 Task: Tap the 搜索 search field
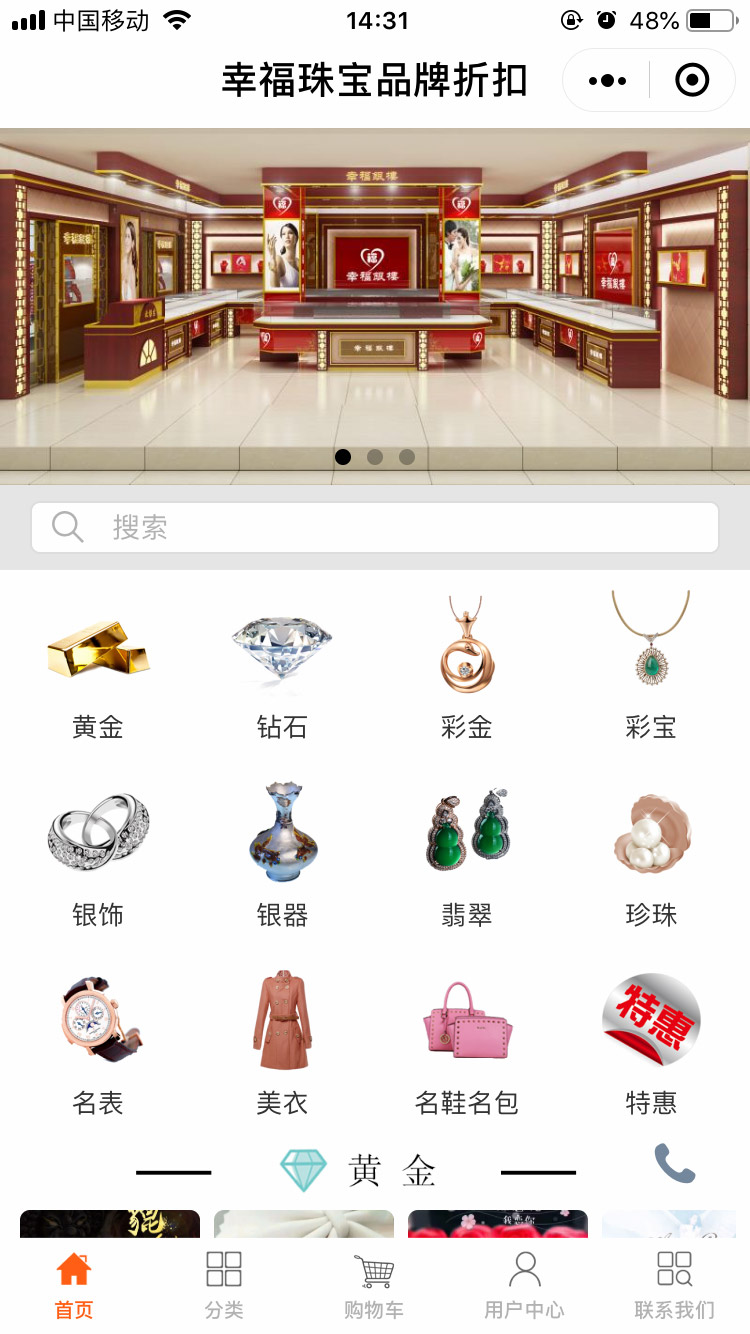pyautogui.click(x=375, y=527)
